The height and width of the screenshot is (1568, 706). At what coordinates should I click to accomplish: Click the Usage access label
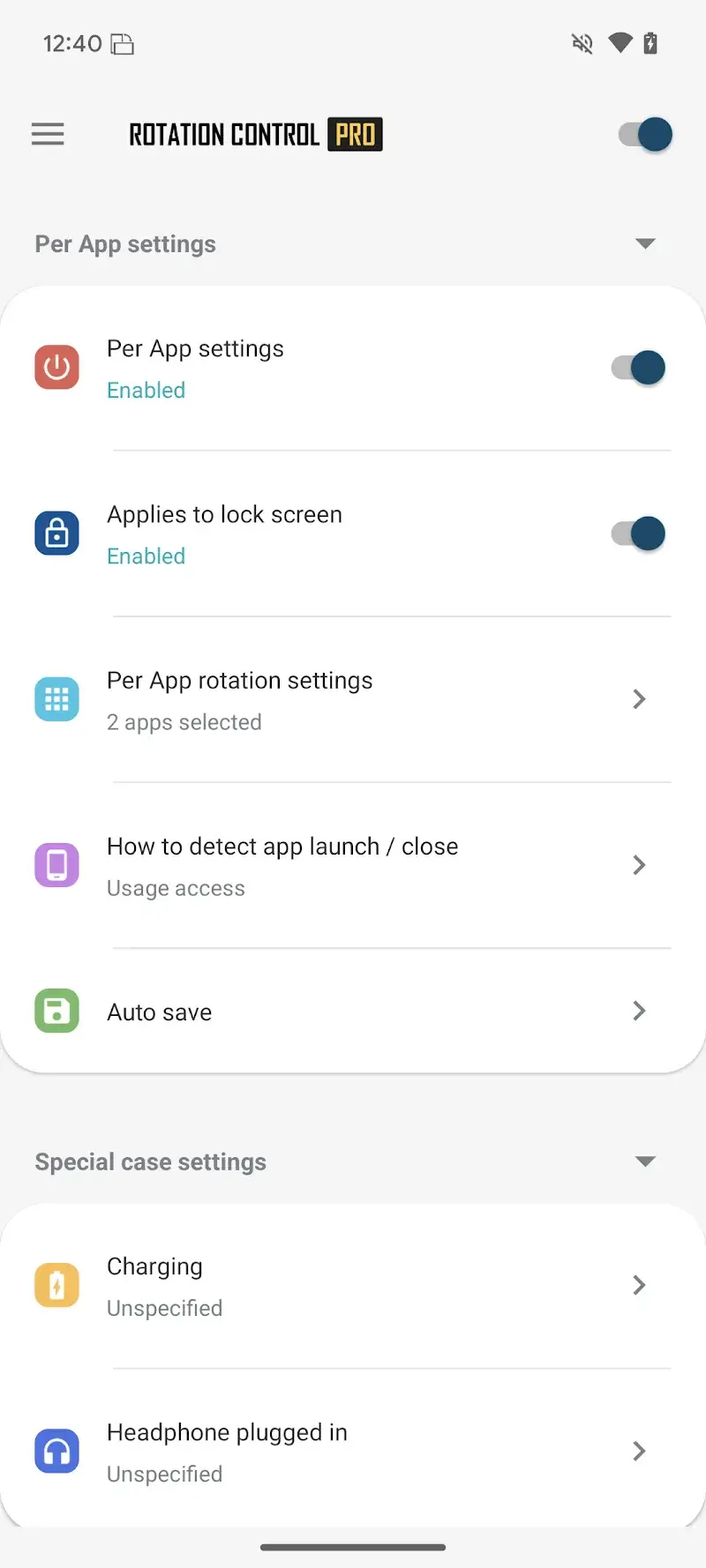tap(176, 888)
